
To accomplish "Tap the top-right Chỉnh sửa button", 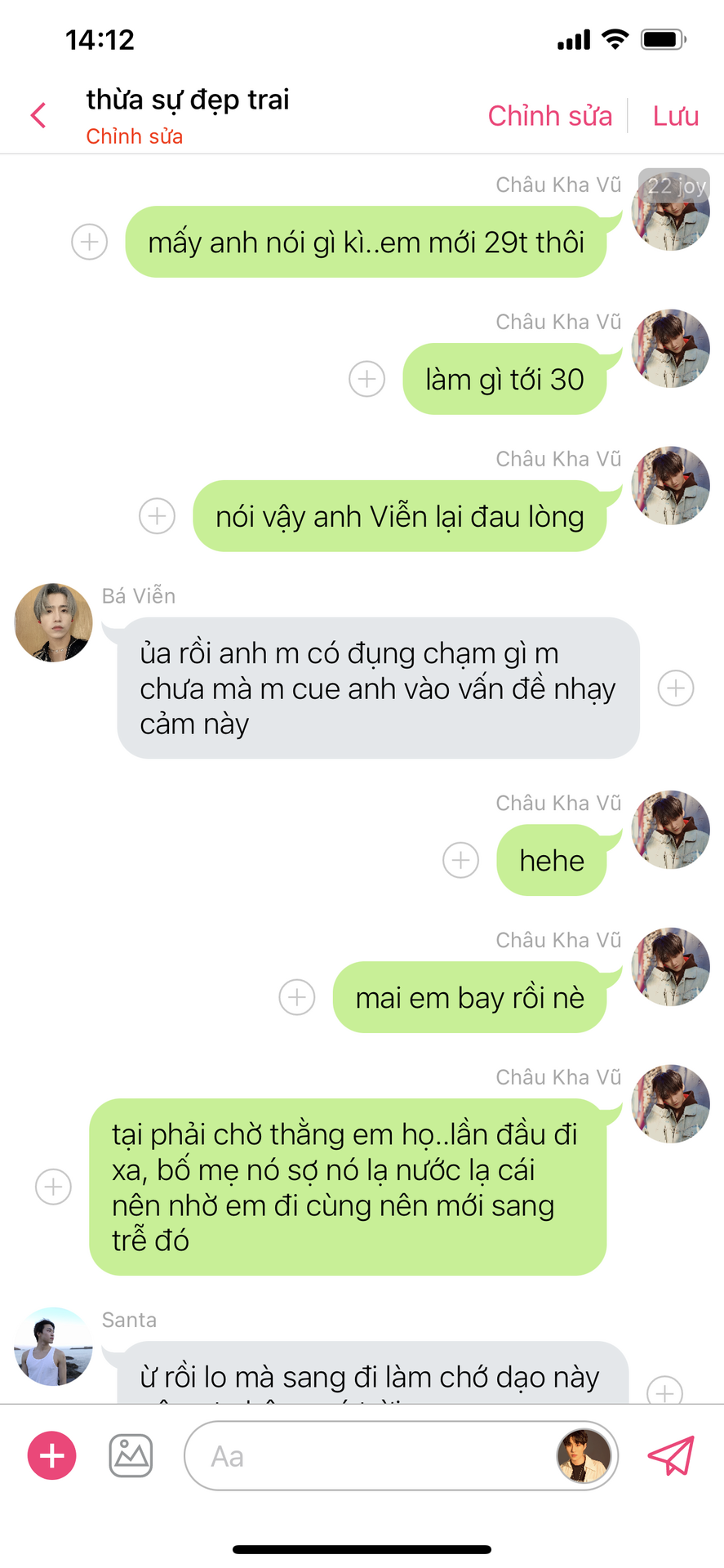I will coord(549,116).
